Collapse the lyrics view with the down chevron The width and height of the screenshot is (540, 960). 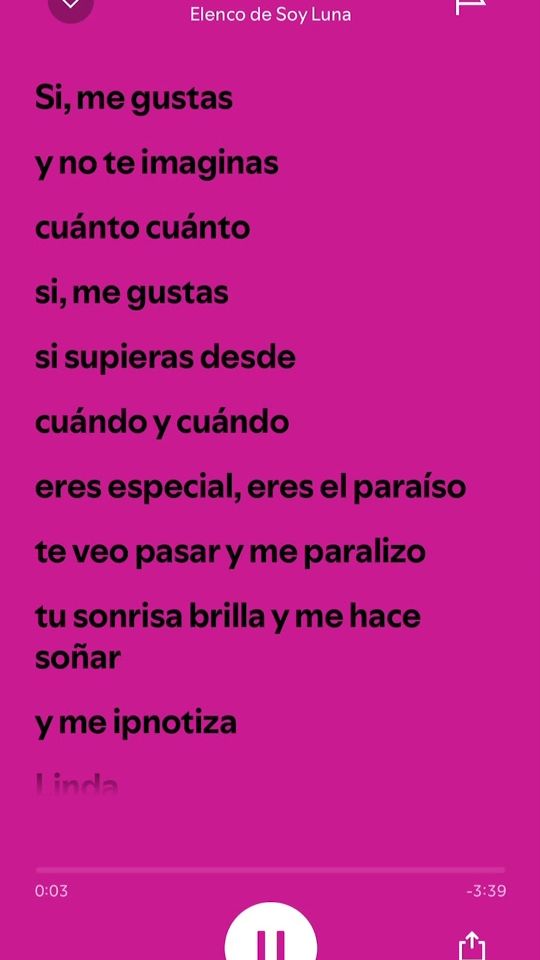coord(71,7)
